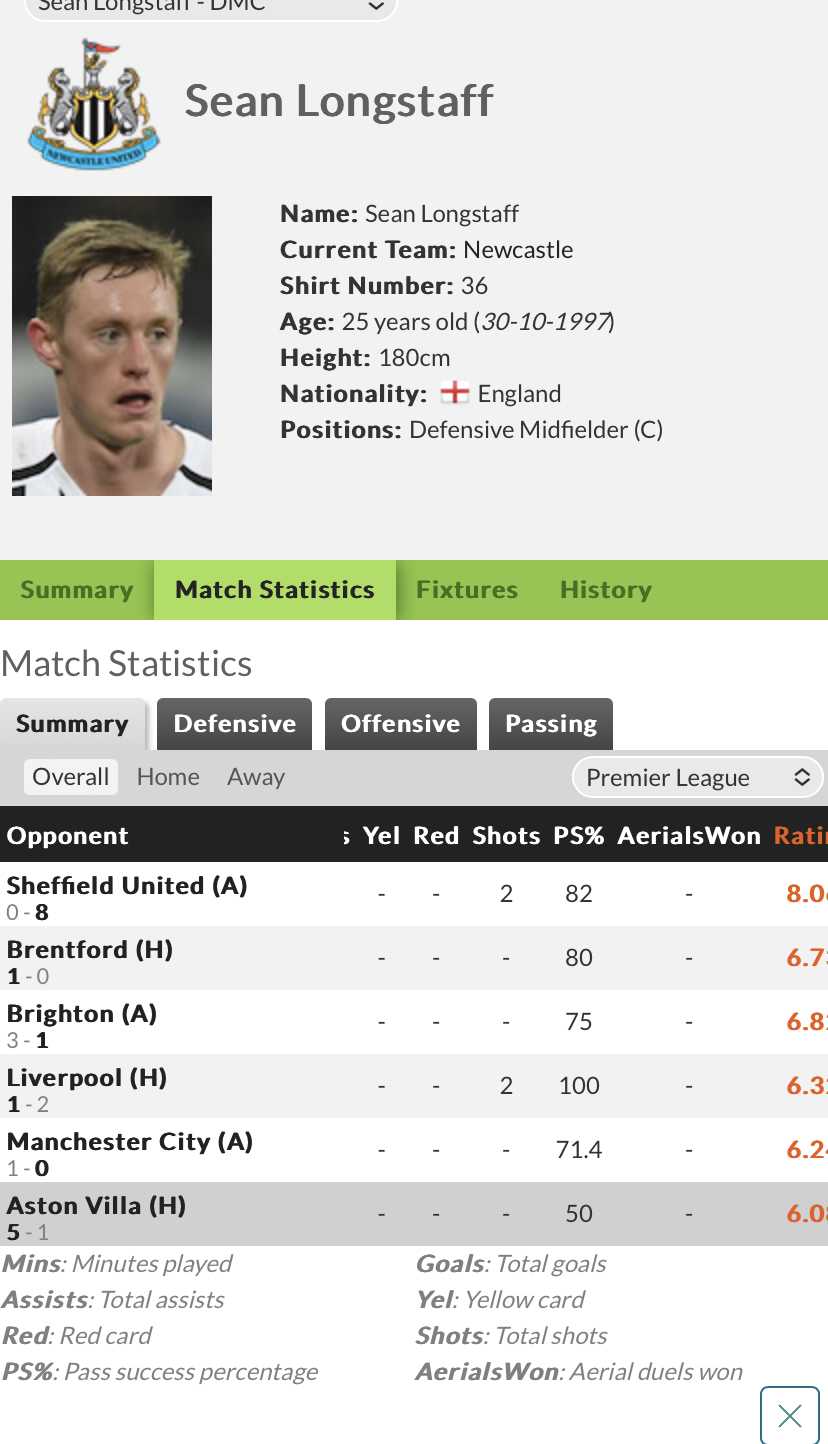Open the Sheffield United (A) match

tap(127, 885)
